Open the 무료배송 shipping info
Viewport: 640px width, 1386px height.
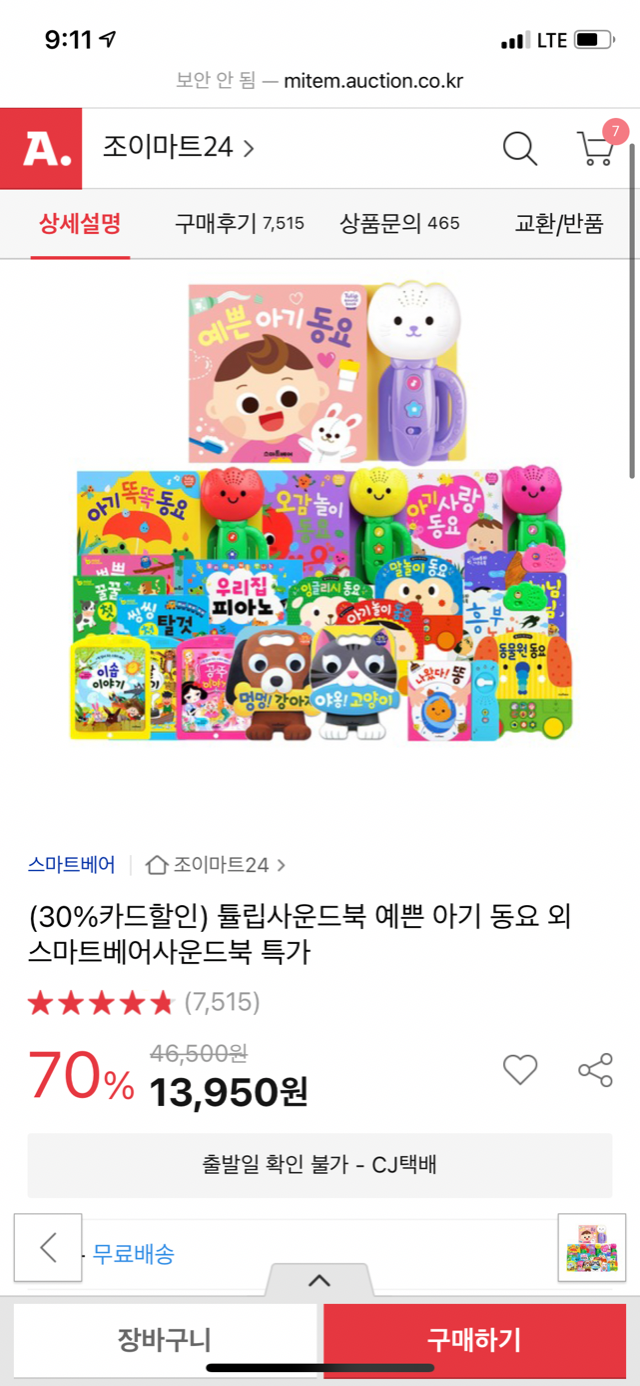point(134,1253)
